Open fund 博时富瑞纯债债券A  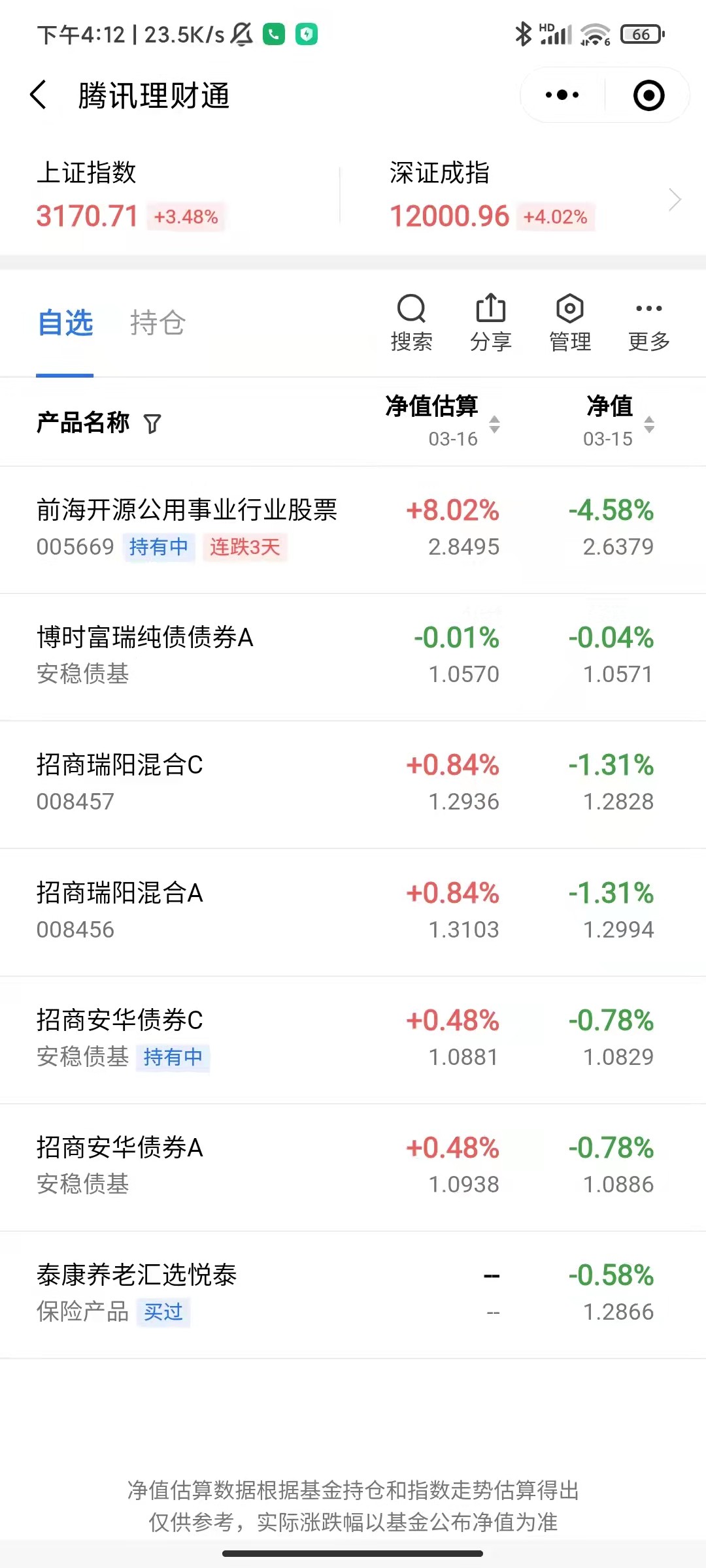click(353, 657)
